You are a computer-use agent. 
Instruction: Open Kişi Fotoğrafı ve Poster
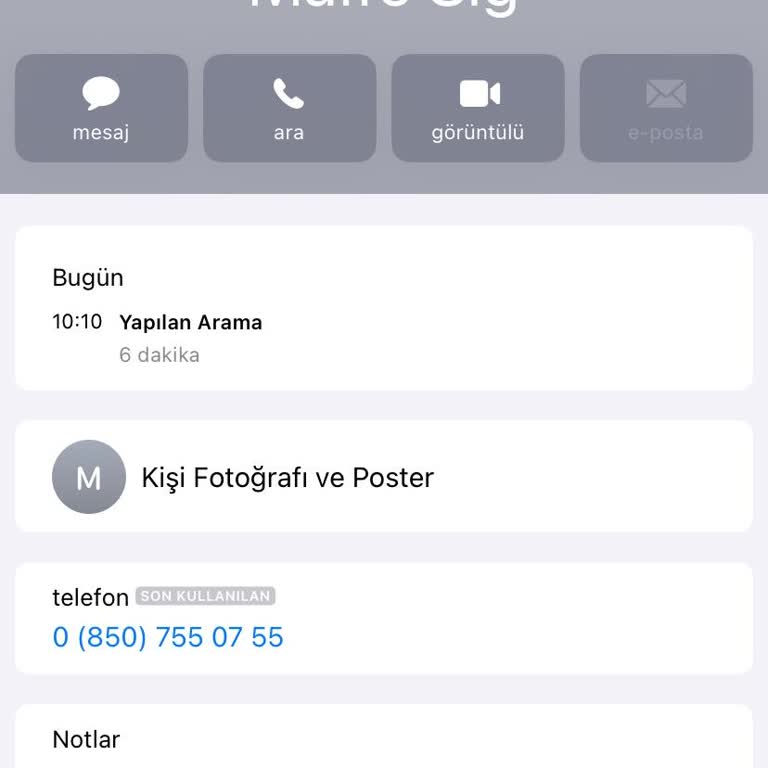pos(383,477)
